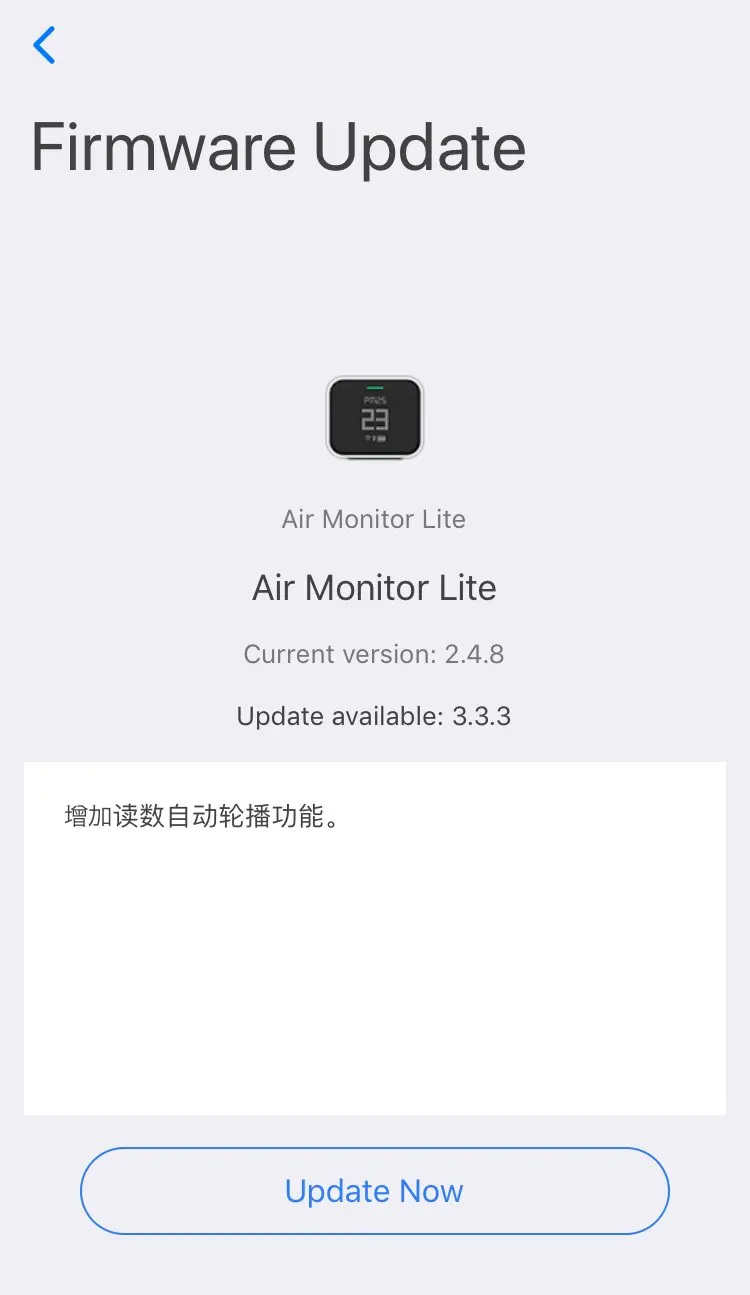The image size is (750, 1295).
Task: Go back from Firmware Update
Action: (x=45, y=46)
